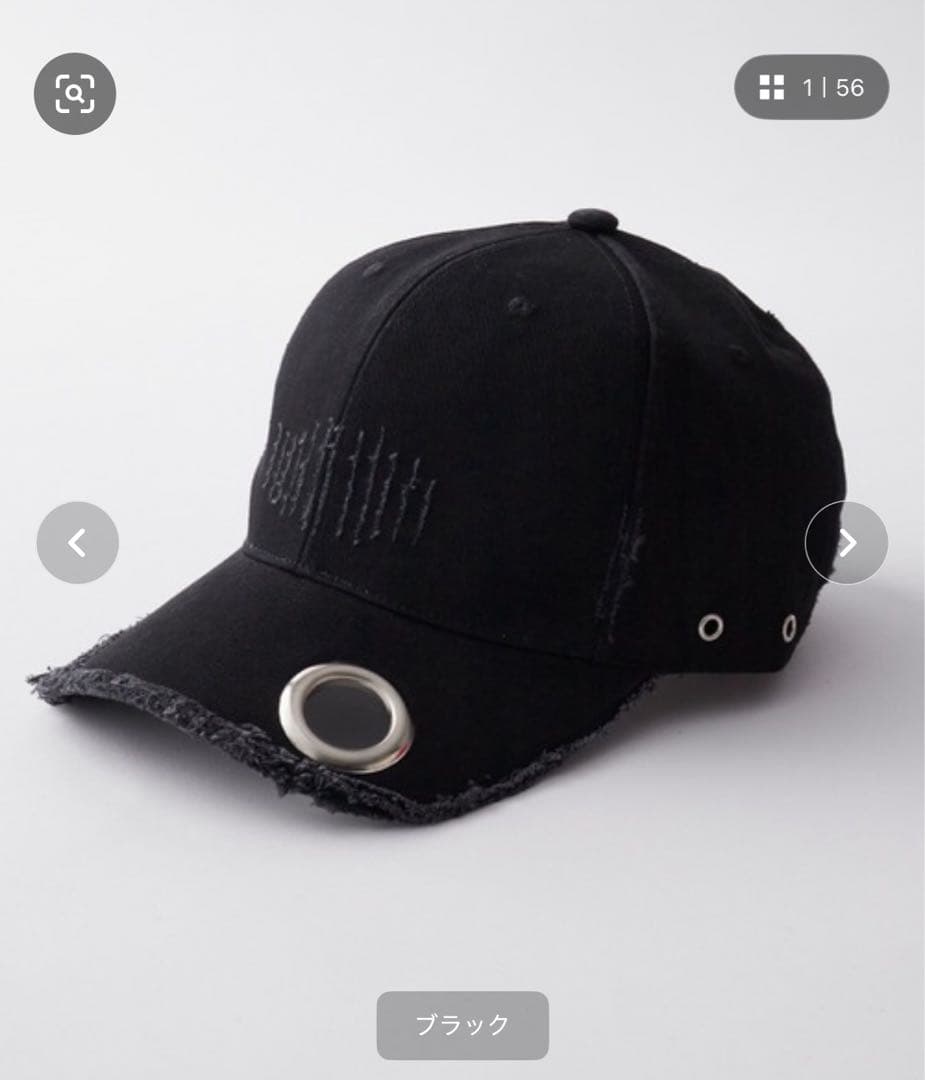This screenshot has width=925, height=1080.
Task: Show the next product image
Action: coord(846,543)
